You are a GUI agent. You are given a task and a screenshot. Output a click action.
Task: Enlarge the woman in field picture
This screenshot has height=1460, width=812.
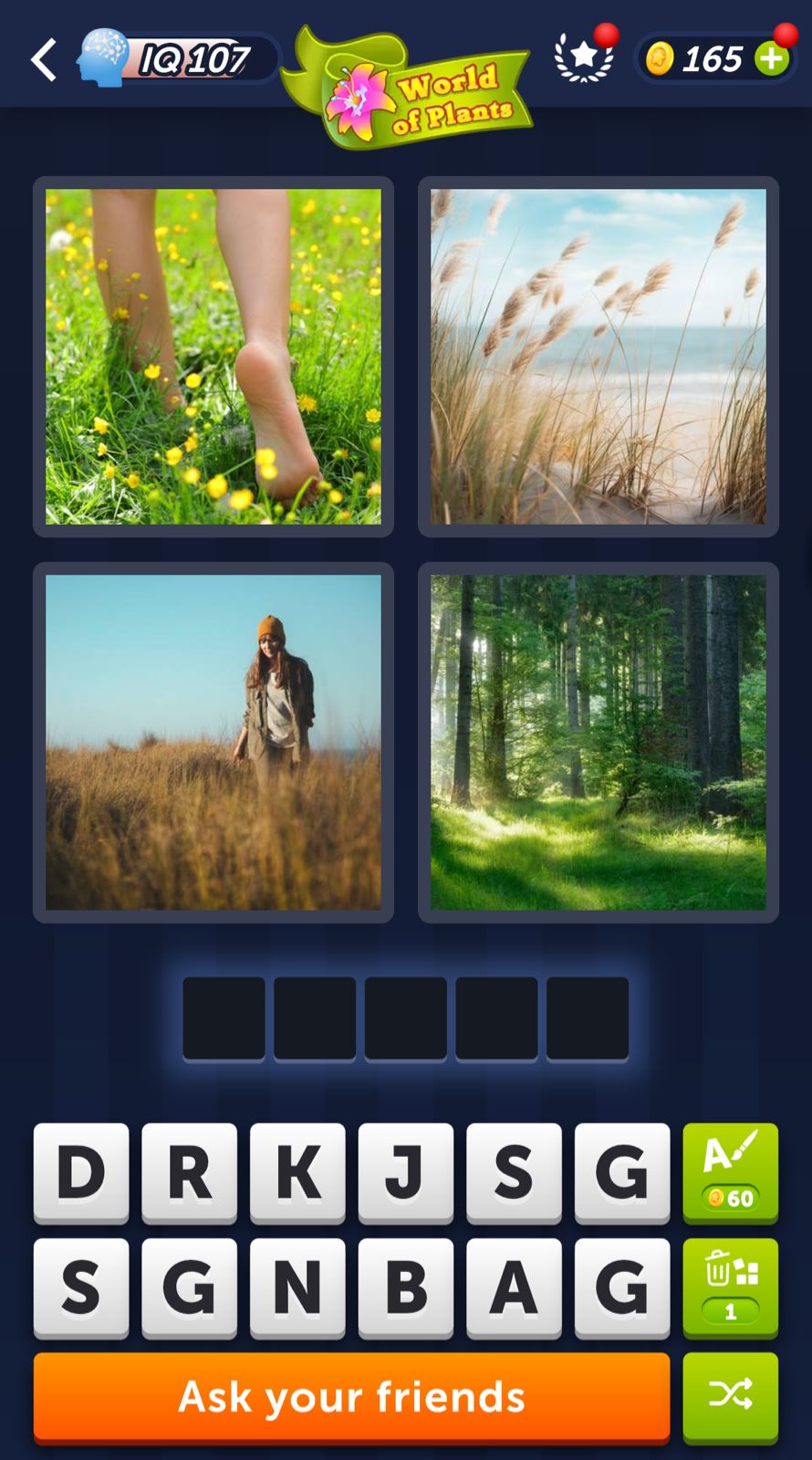click(213, 742)
